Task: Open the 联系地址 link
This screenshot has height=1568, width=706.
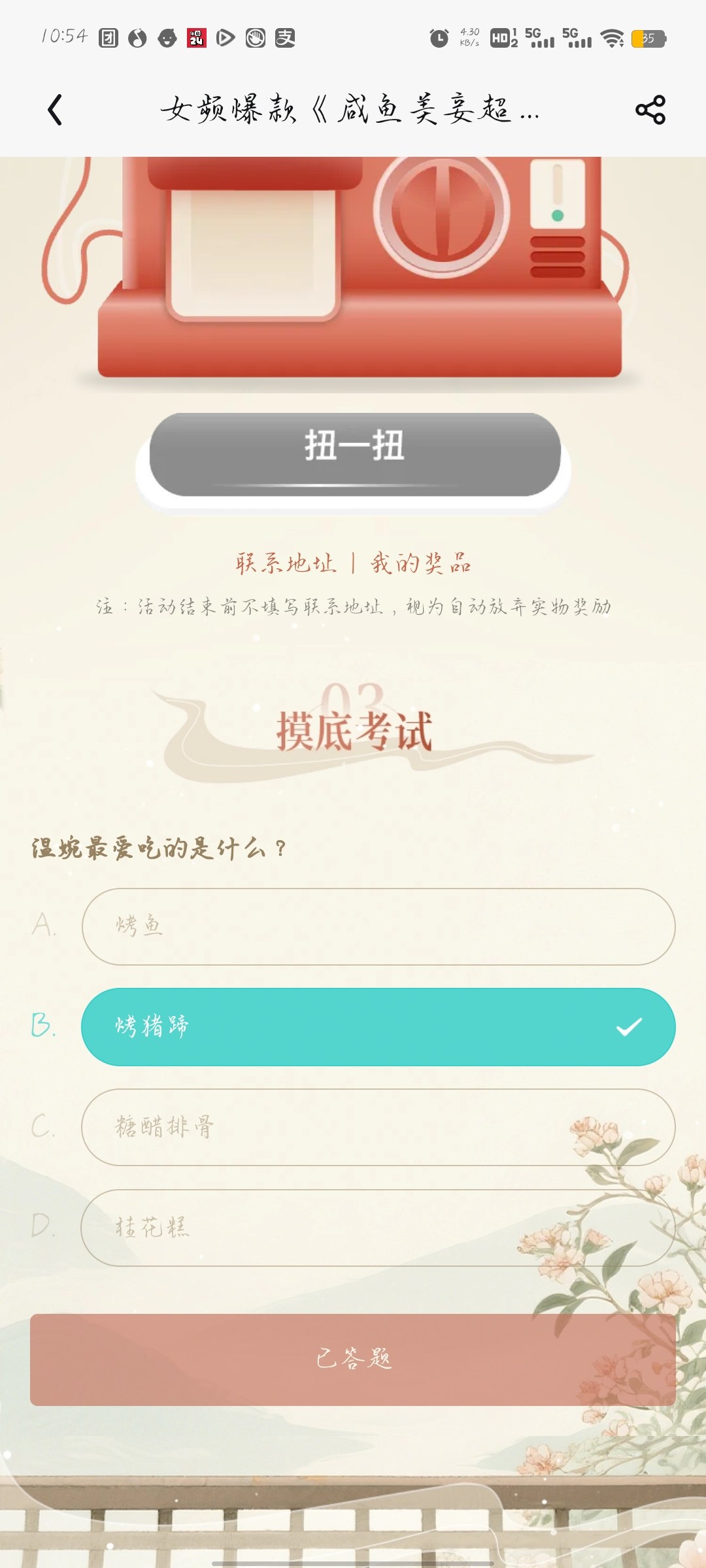Action: pos(286,563)
